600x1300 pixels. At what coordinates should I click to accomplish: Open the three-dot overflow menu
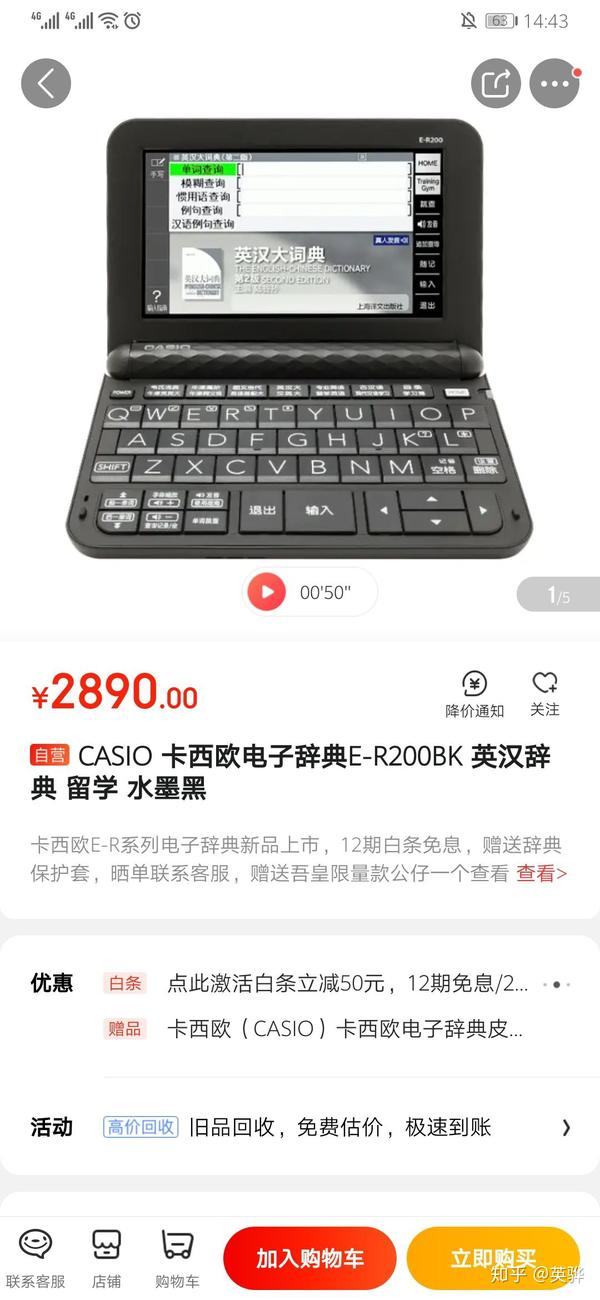tap(554, 84)
